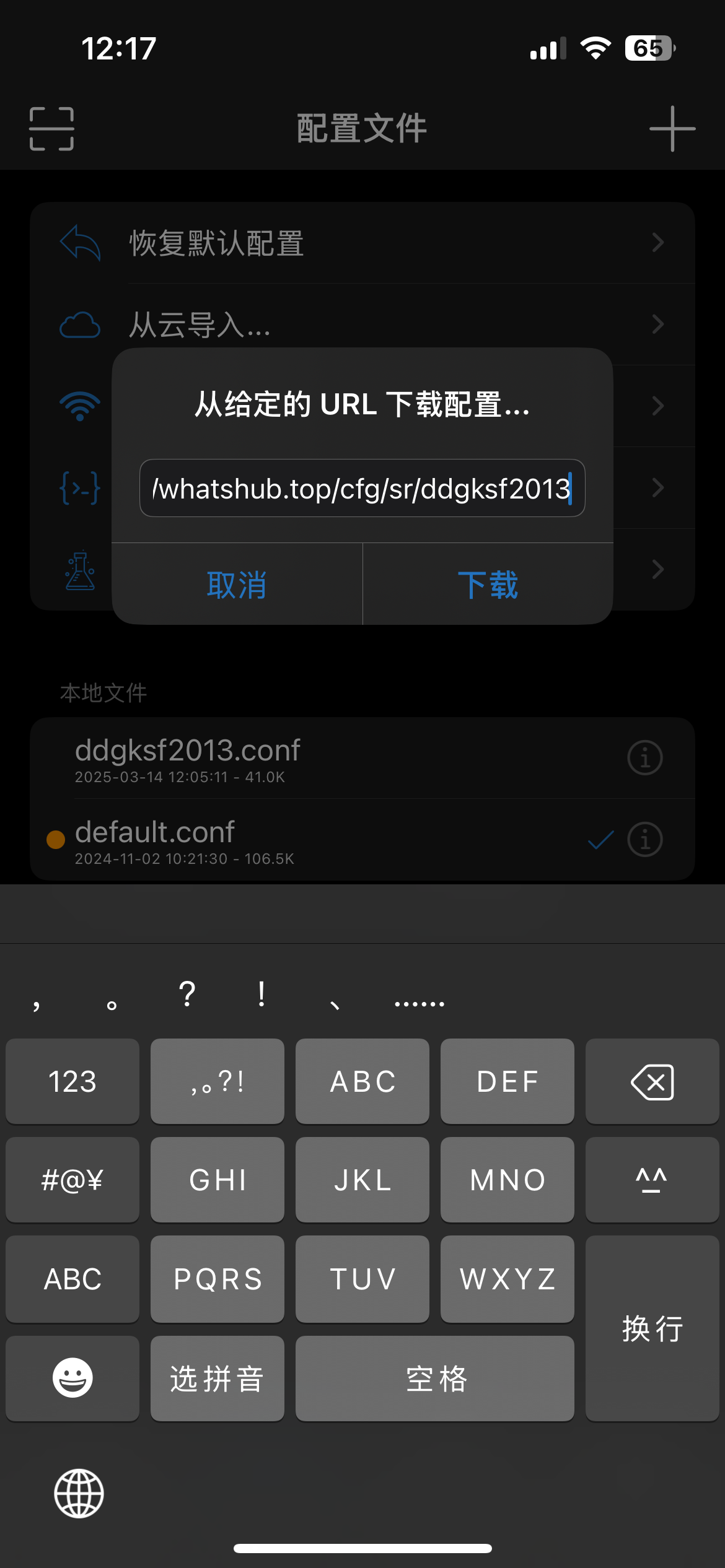Open the emoji keyboard
Screen dimensions: 725x1568
click(x=72, y=1378)
